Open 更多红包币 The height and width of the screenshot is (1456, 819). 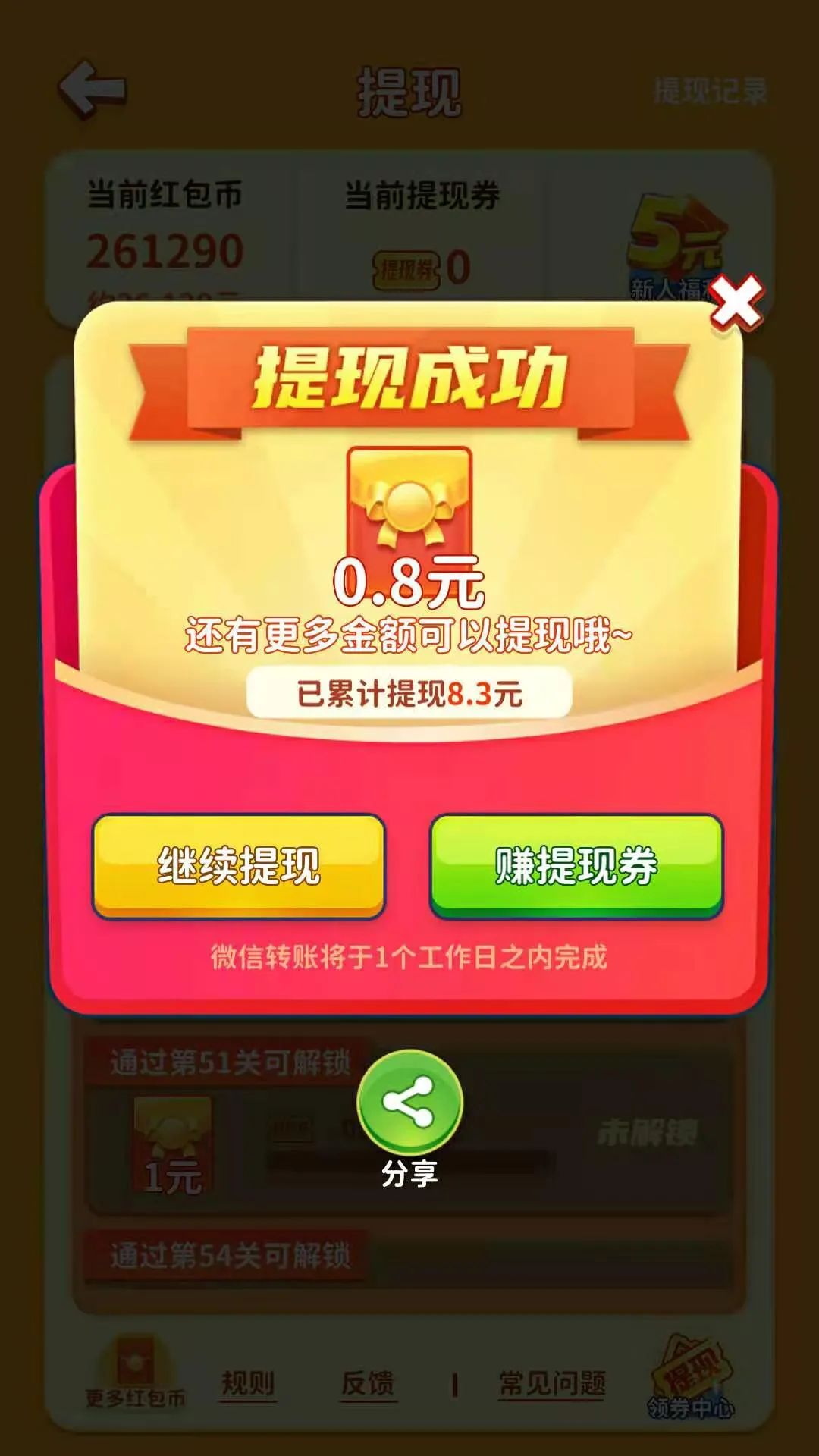pos(135,1374)
